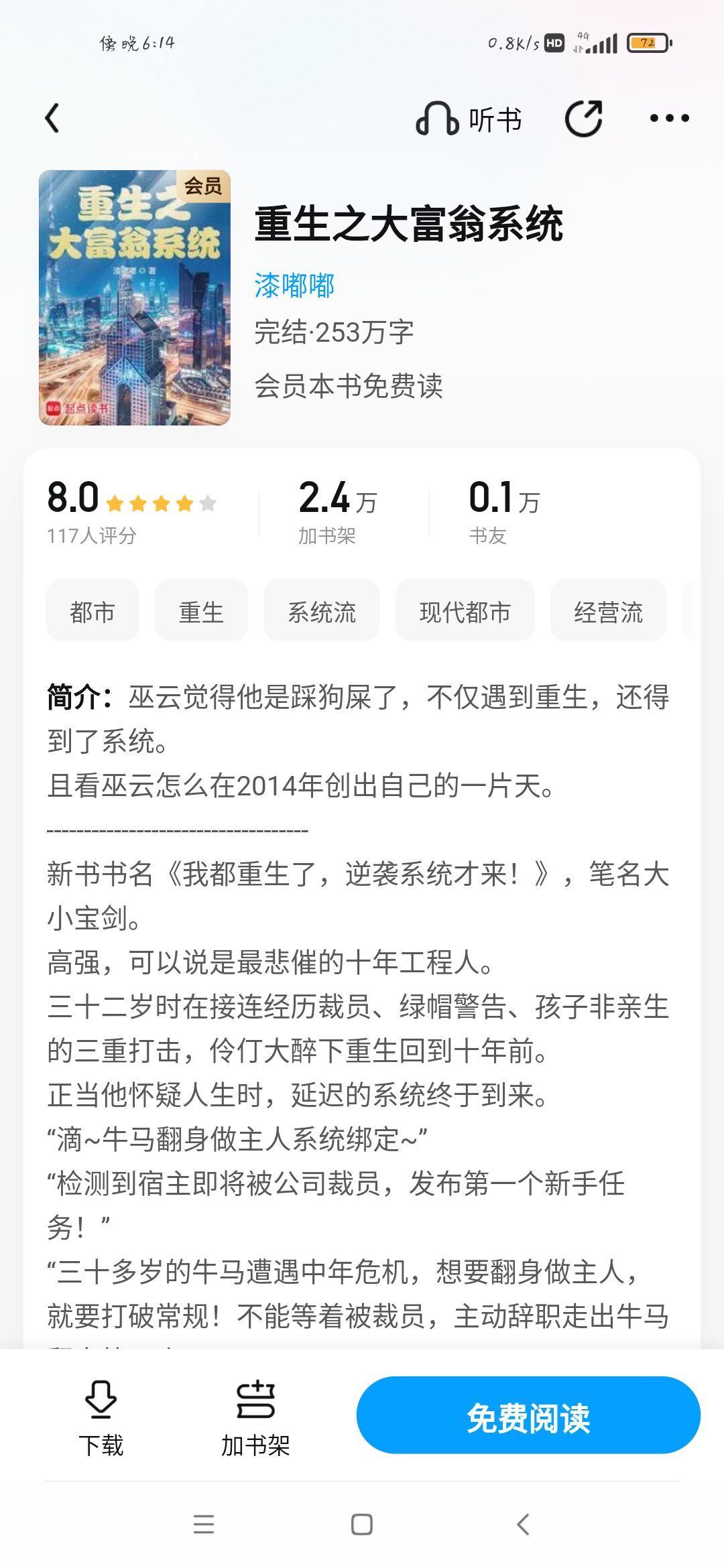Open the system recent apps menu
Screen dimensions: 724x1568
pyautogui.click(x=204, y=1524)
